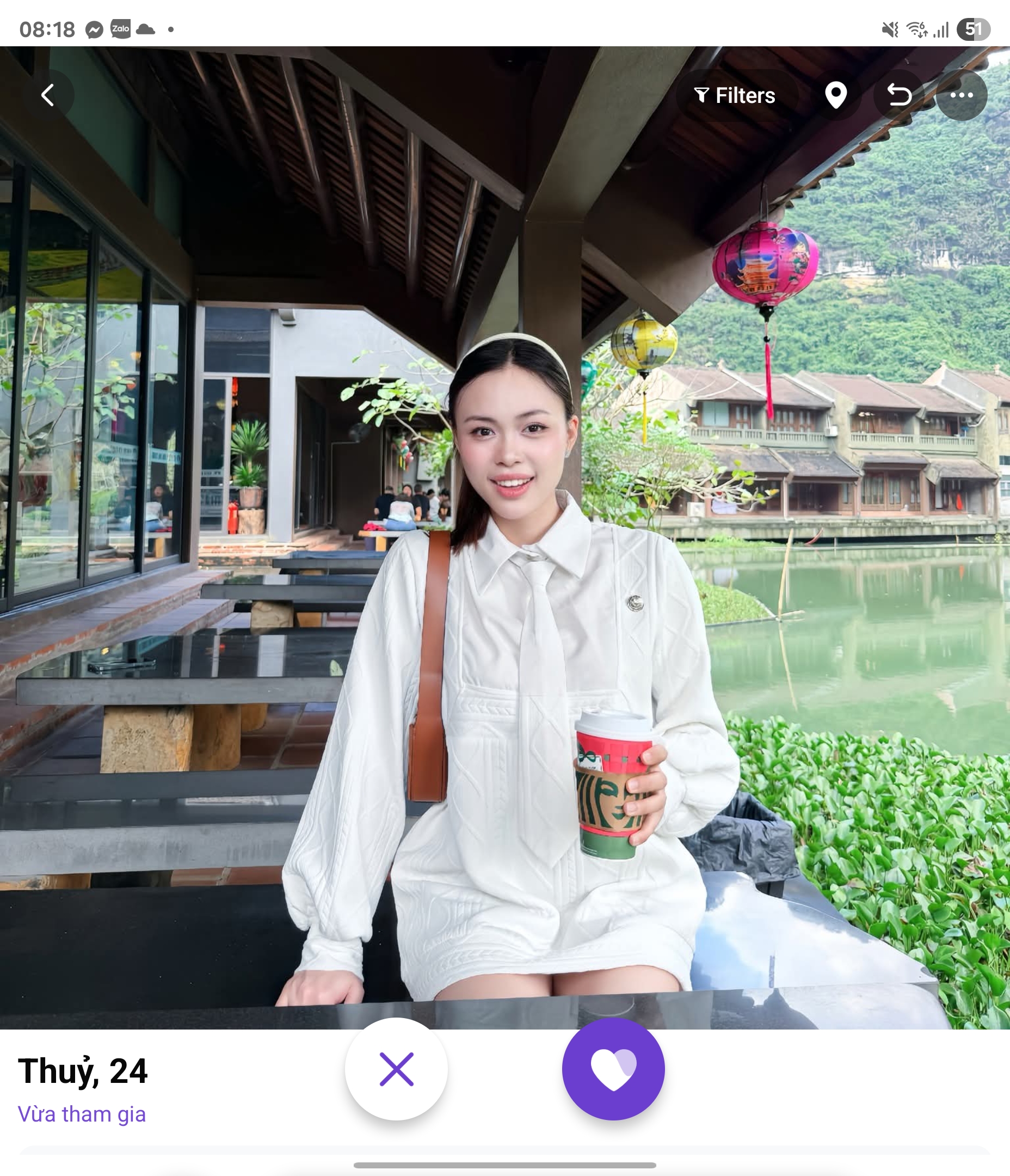Image resolution: width=1010 pixels, height=1176 pixels.
Task: Open the three-dot overflow menu
Action: [961, 95]
